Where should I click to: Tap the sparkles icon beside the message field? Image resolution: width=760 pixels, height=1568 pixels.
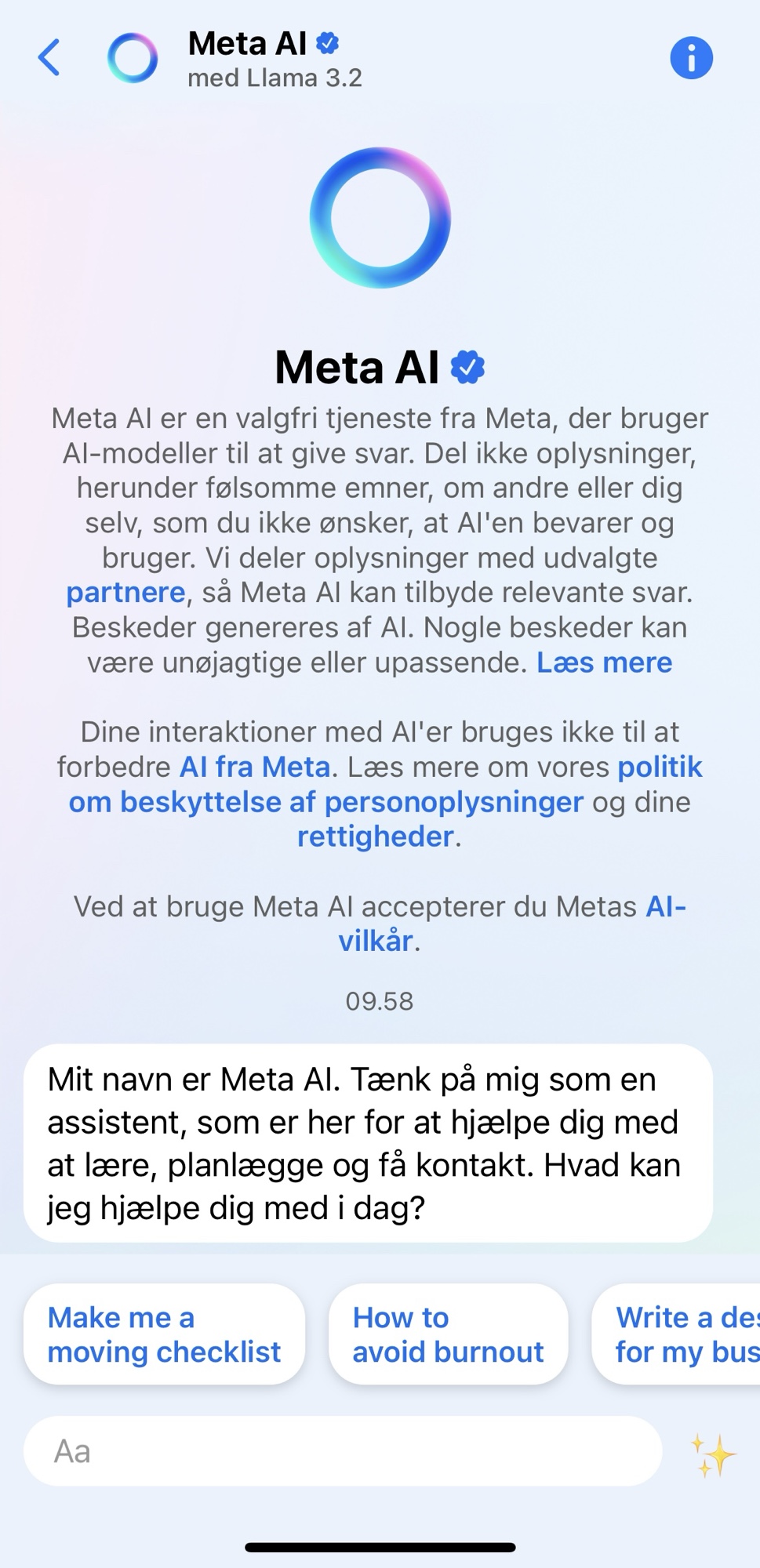coord(712,1455)
